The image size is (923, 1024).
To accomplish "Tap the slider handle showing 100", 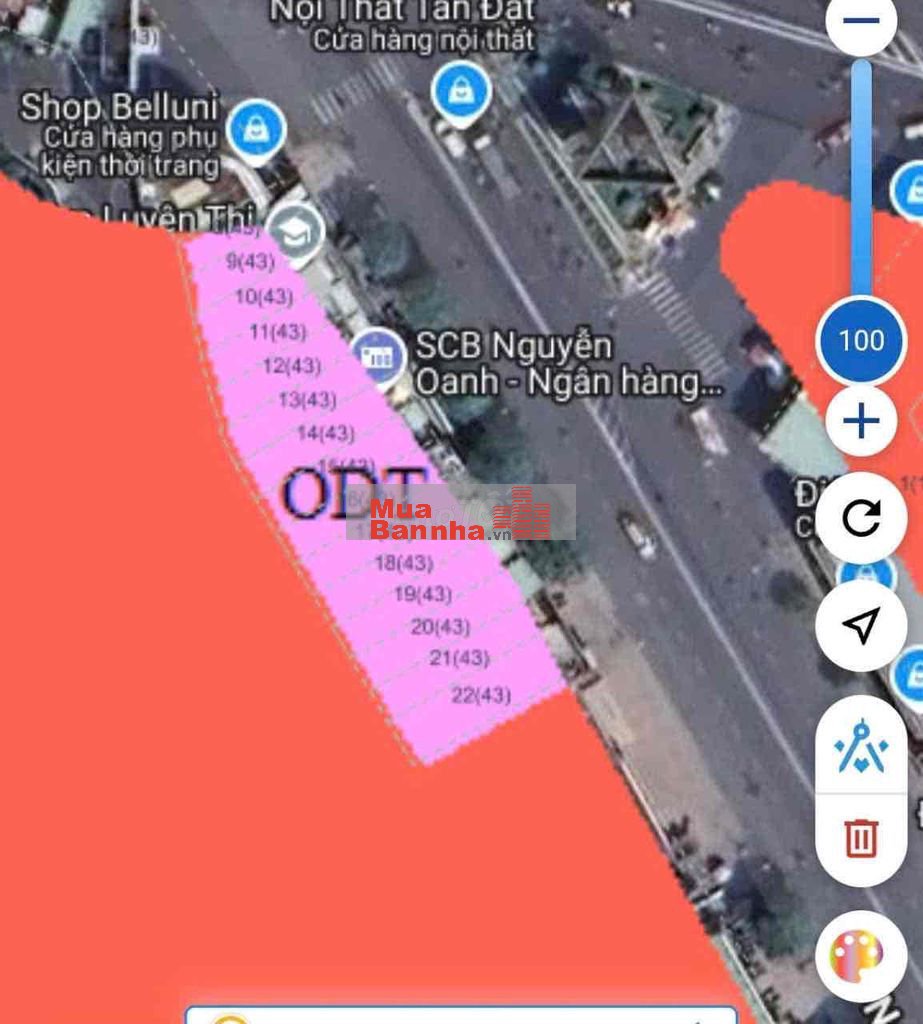I will [x=861, y=341].
